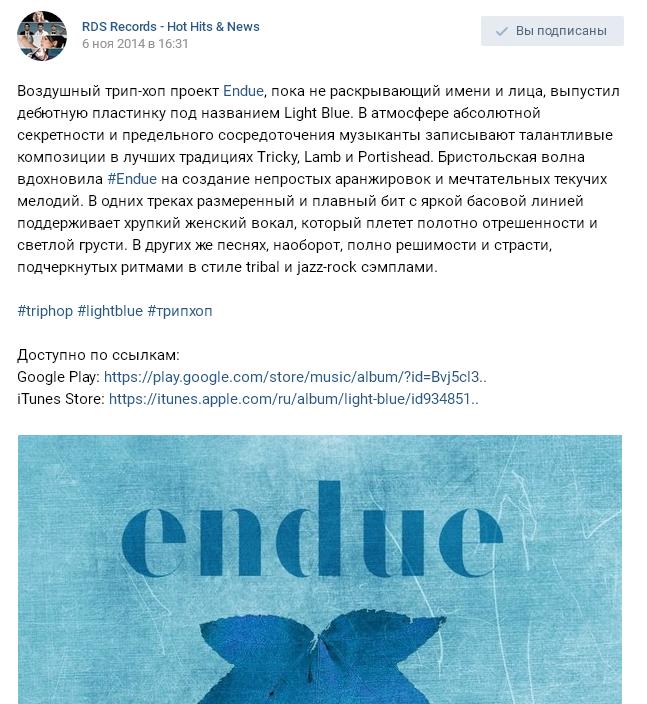
Task: Open the post timestamp 6 ноя 2014
Action: tap(135, 44)
